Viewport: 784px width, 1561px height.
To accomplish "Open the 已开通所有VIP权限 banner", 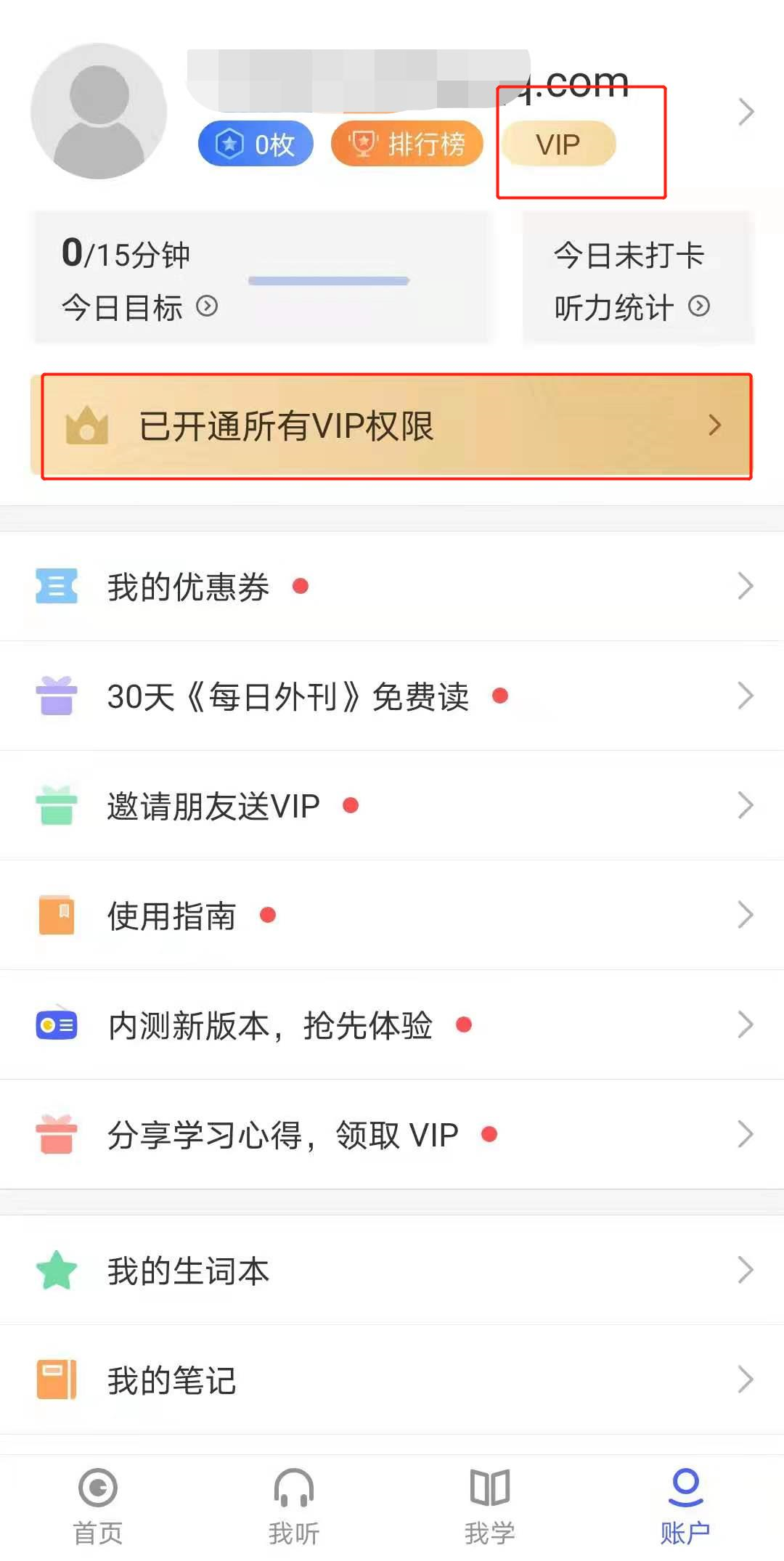I will click(392, 425).
